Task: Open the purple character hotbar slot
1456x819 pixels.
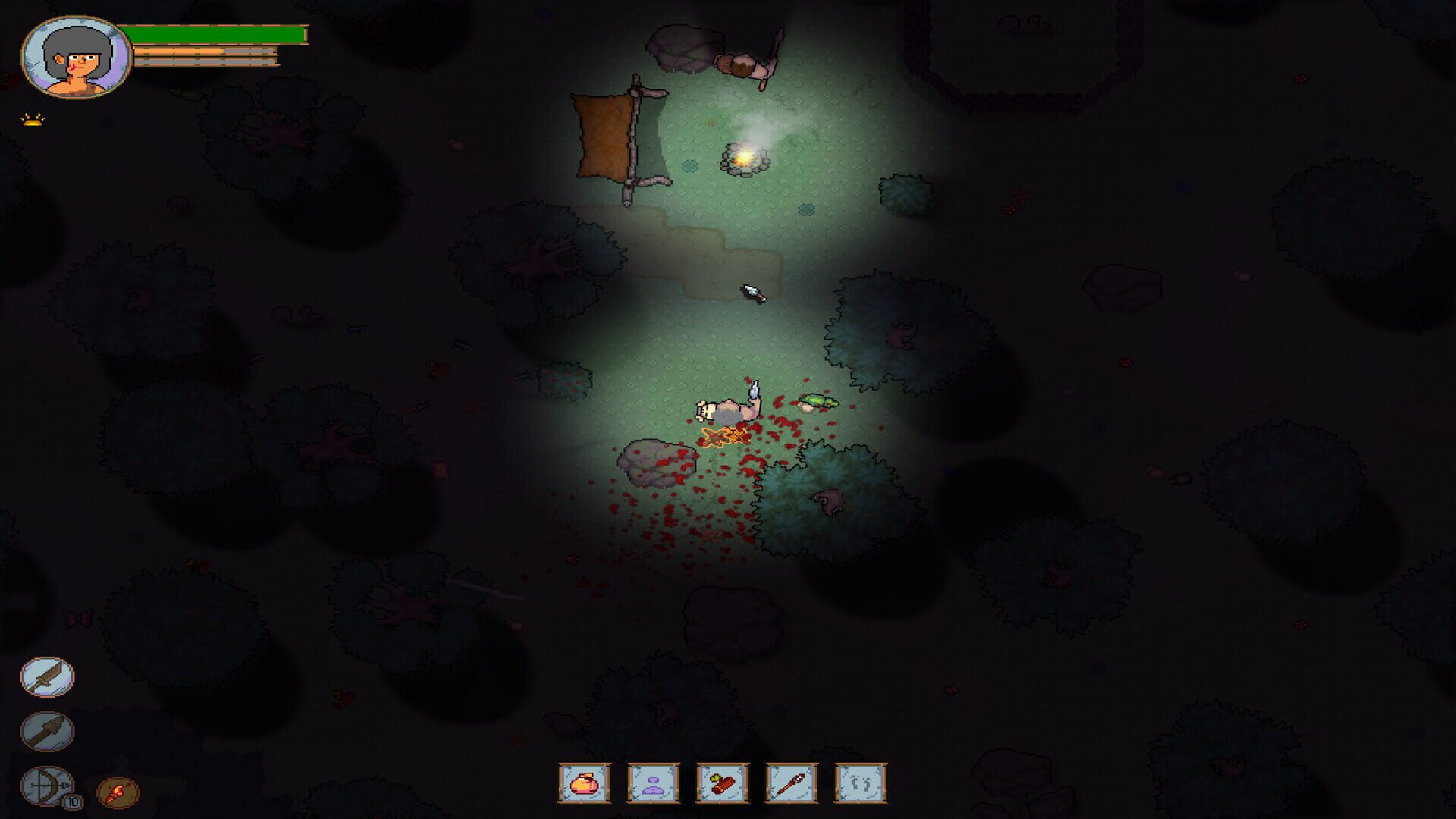Action: pos(653,783)
